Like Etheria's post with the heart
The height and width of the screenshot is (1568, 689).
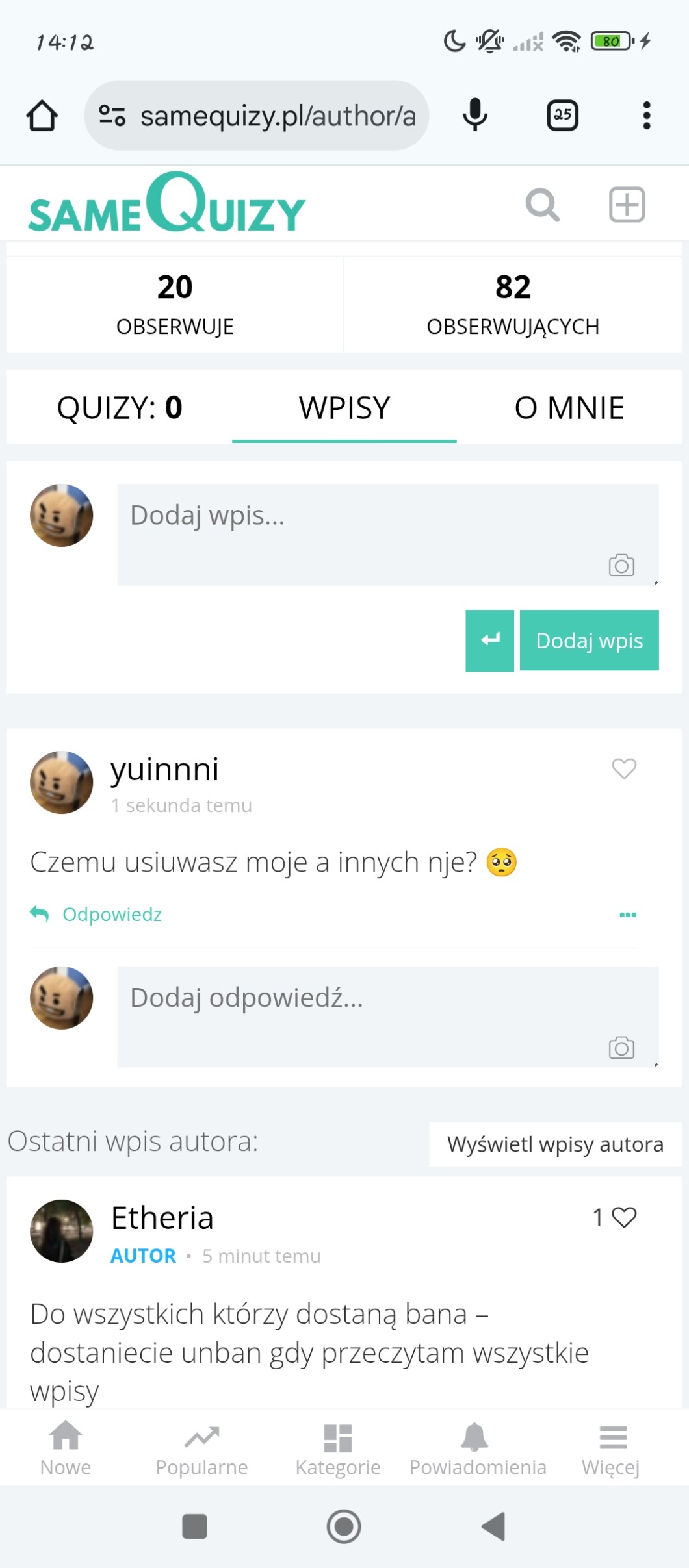pos(624,1217)
